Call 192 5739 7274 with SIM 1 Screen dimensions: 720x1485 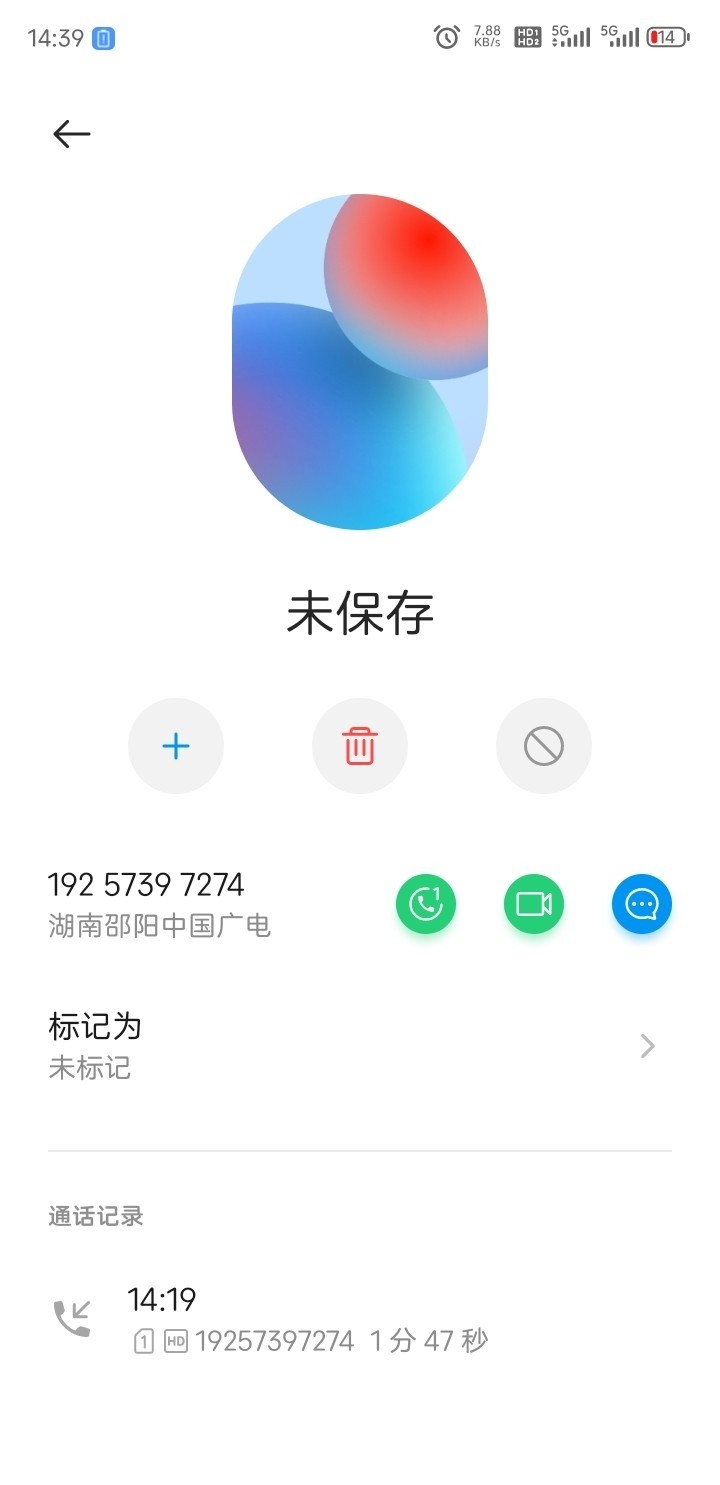pyautogui.click(x=426, y=904)
